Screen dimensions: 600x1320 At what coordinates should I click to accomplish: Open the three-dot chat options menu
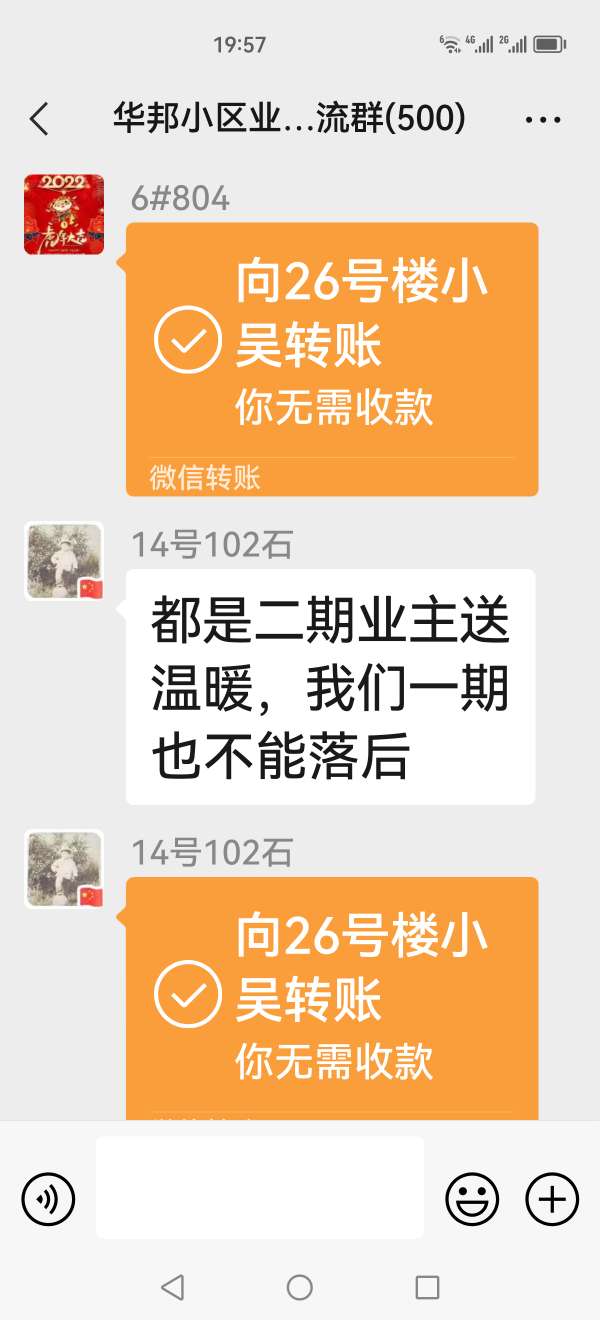click(543, 120)
